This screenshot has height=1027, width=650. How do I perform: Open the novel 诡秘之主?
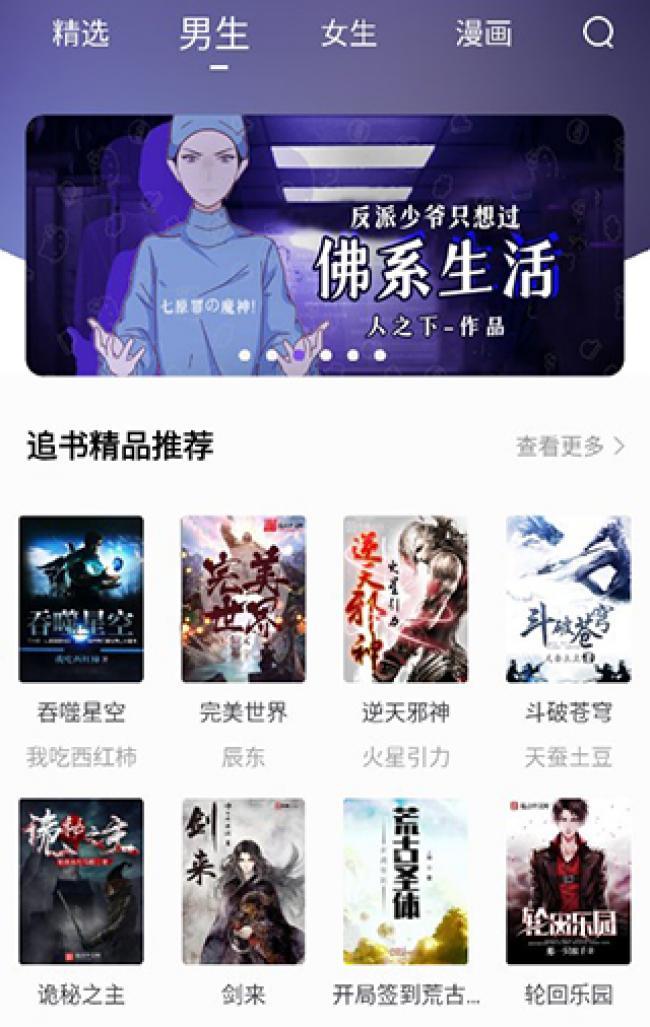click(x=81, y=881)
